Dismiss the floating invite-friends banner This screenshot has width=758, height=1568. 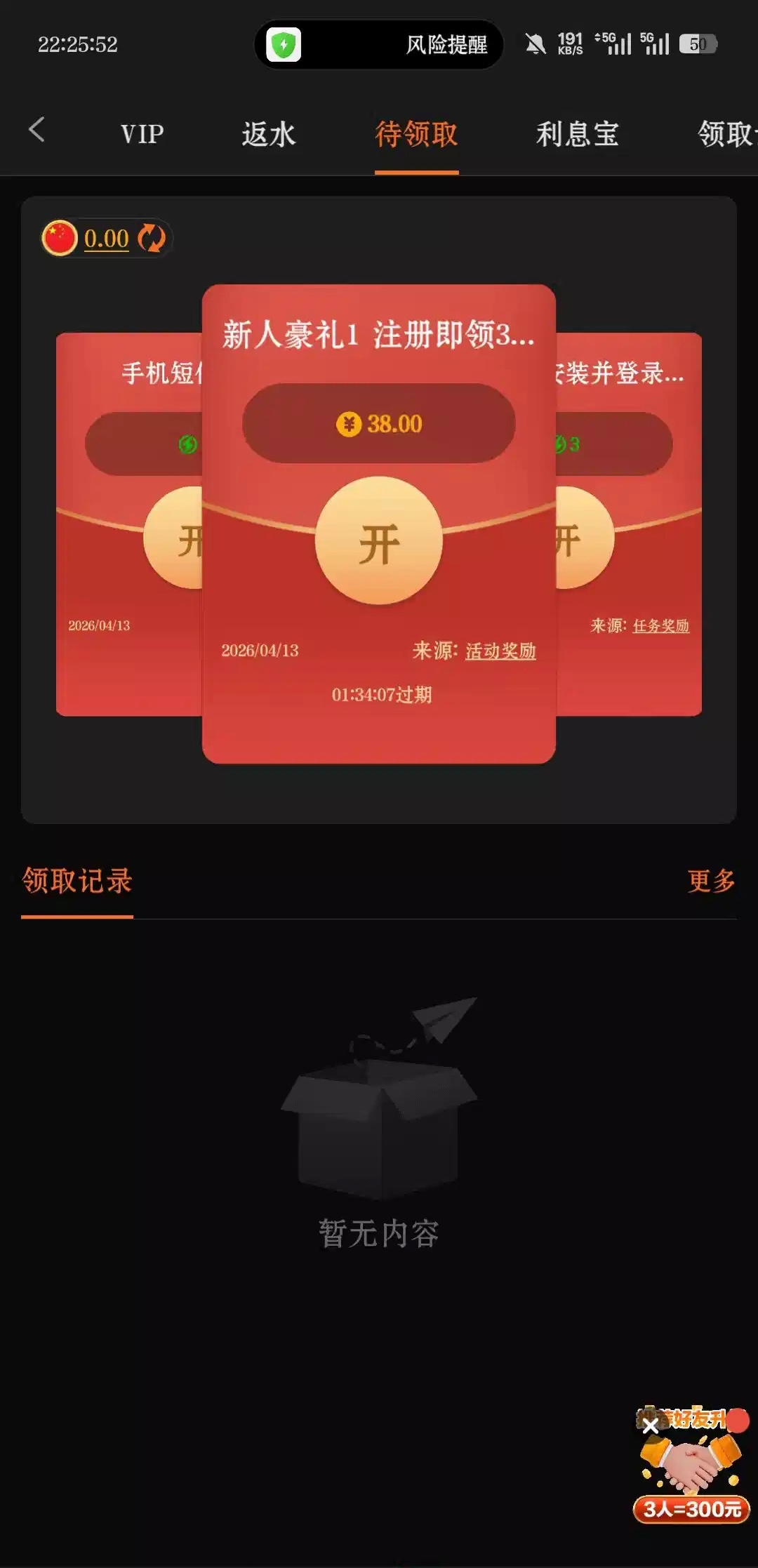[x=650, y=1426]
